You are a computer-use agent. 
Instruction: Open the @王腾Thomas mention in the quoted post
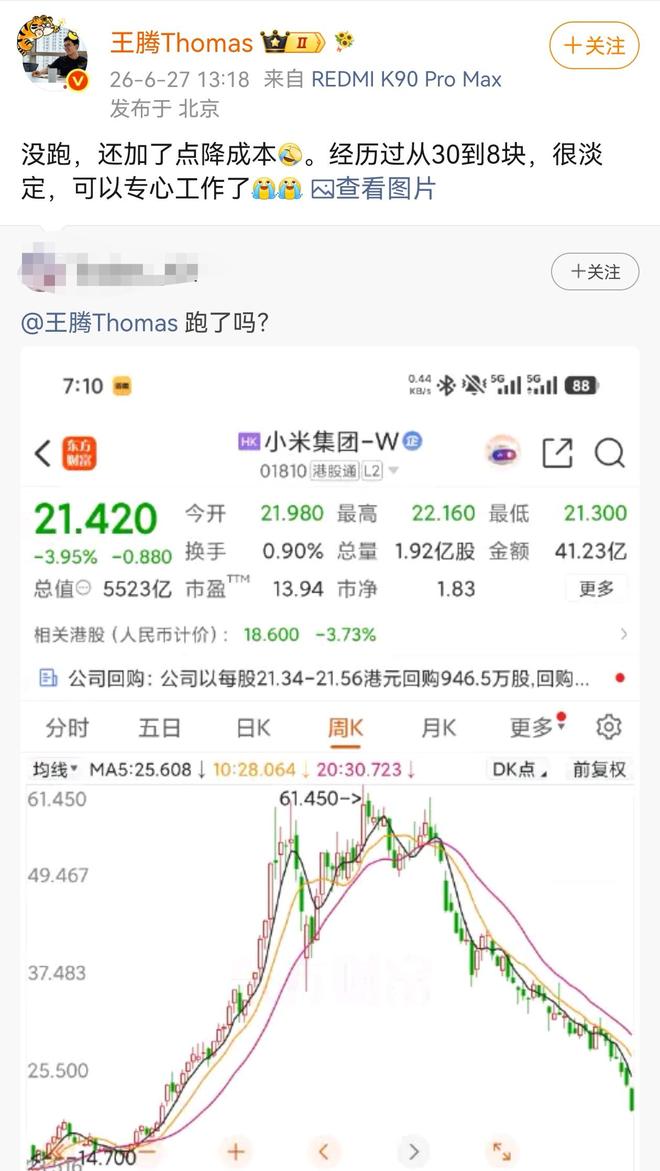(99, 323)
